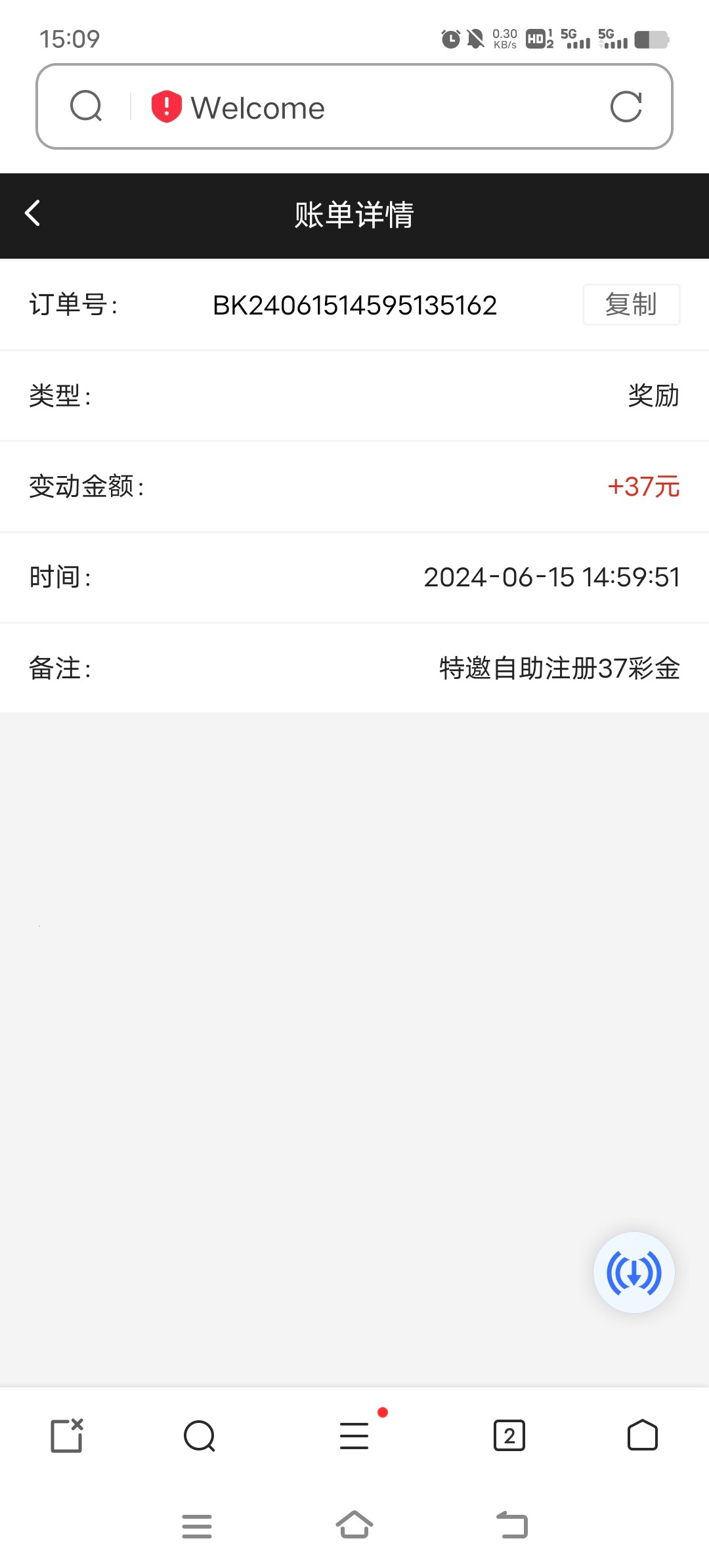Open the browser menu with the red dot
709x1568 pixels.
point(354,1435)
